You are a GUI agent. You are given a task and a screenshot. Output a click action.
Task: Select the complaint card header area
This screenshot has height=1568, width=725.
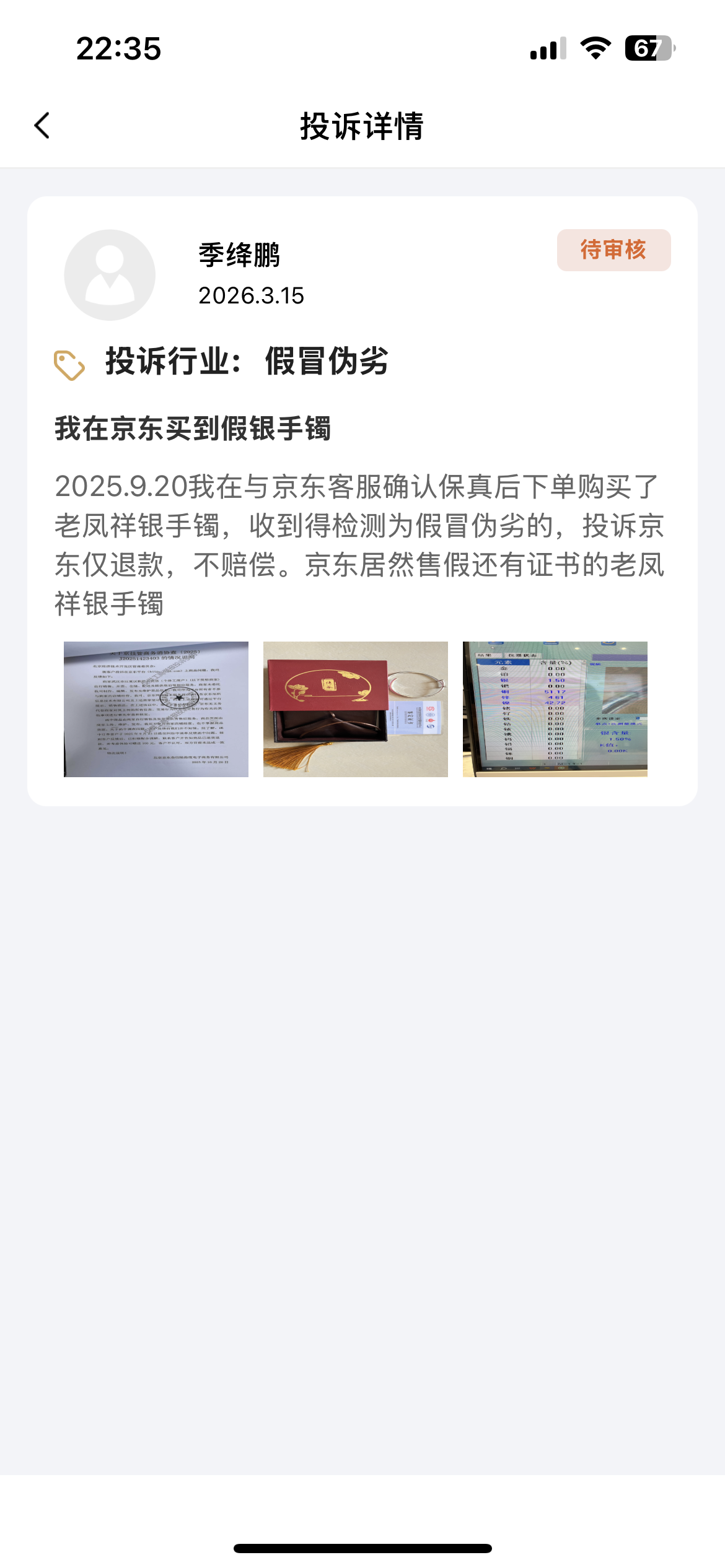click(x=362, y=272)
